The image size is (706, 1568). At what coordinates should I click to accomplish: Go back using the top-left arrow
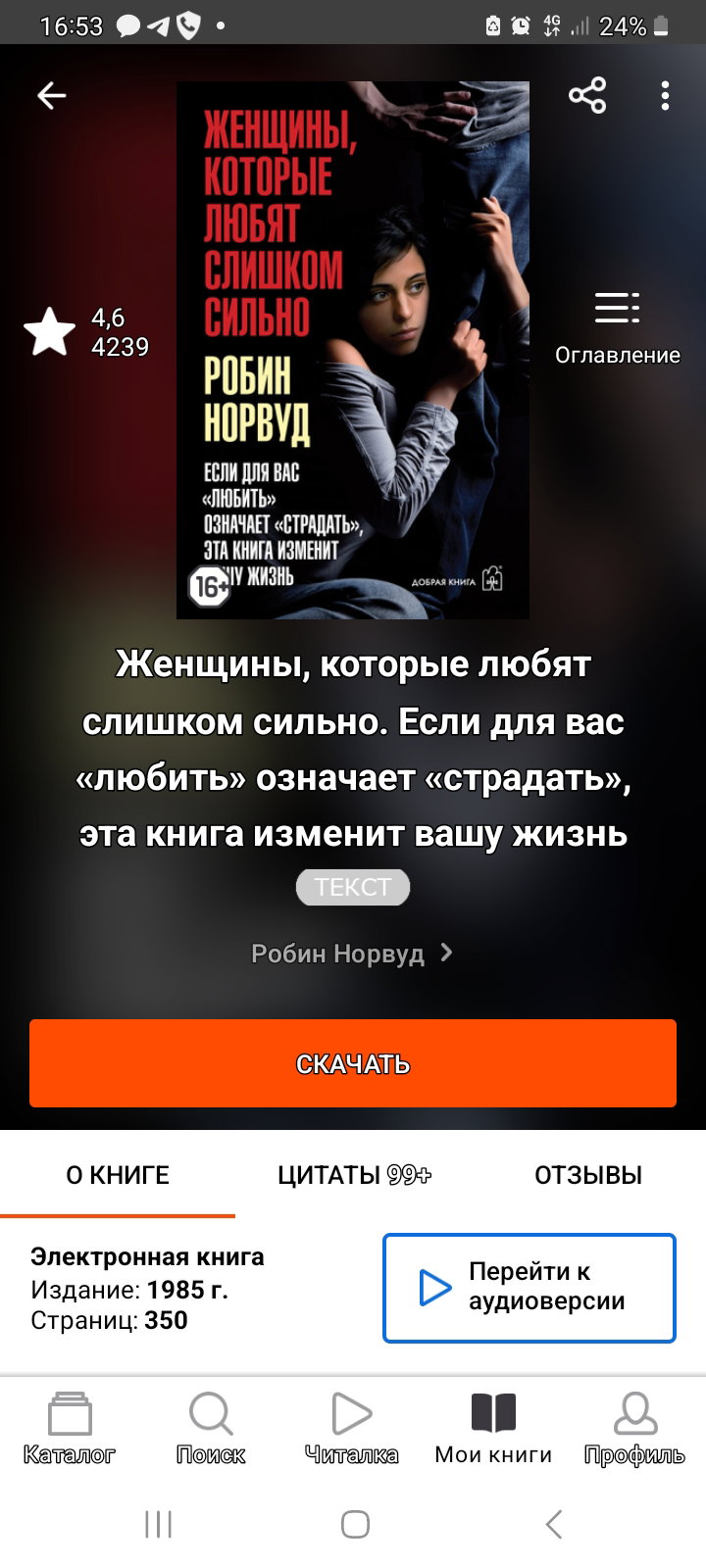point(51,95)
